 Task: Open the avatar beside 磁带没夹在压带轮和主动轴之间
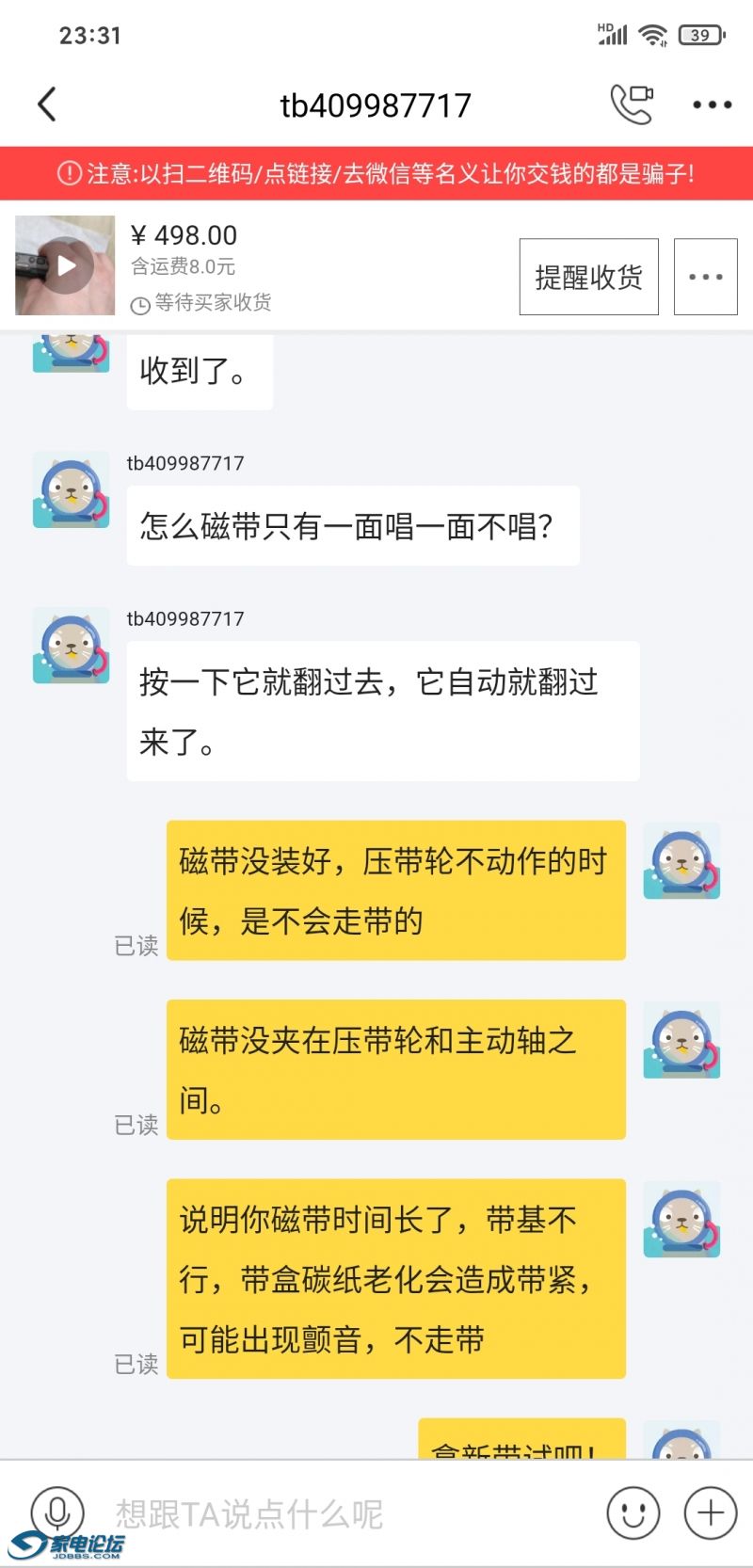681,1040
